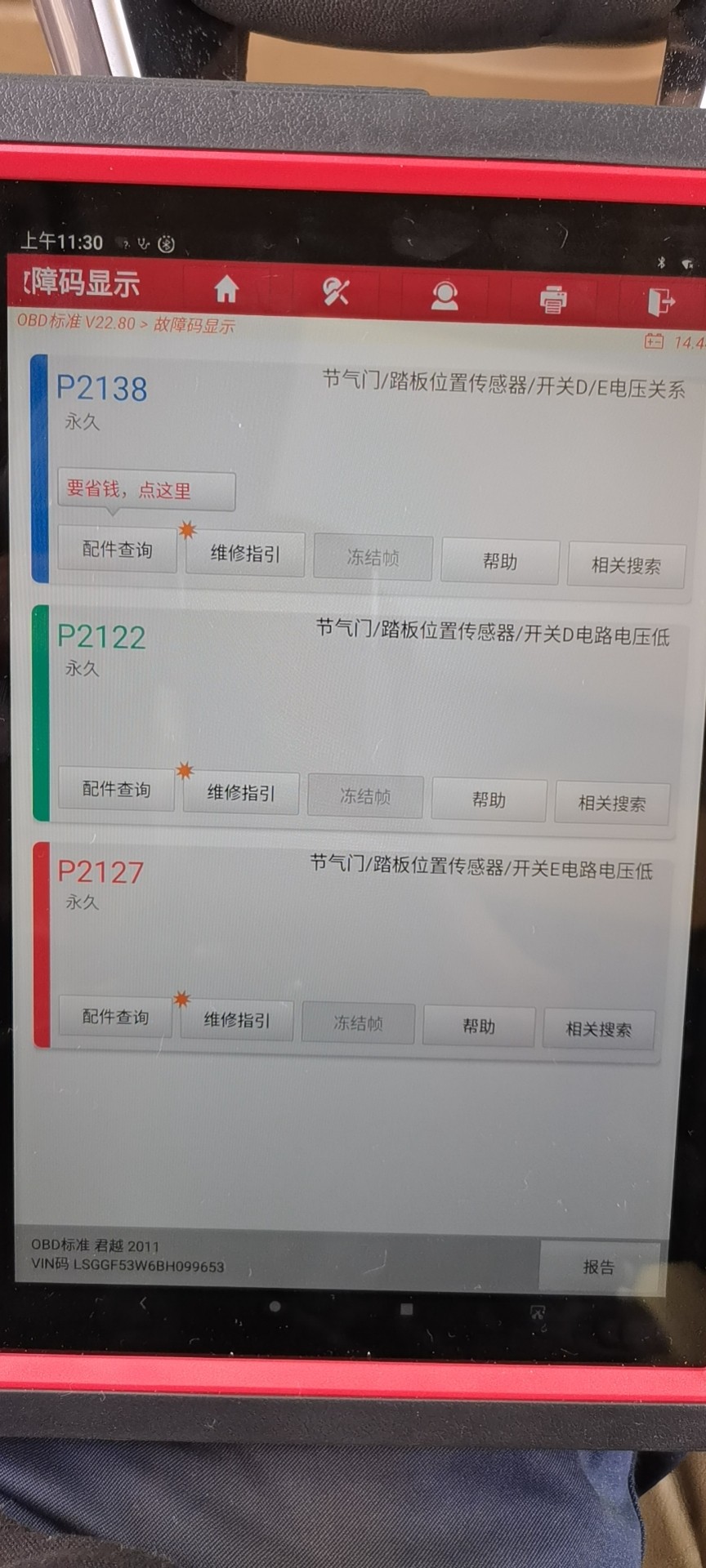View 帮助 for code P2138

coord(499,561)
